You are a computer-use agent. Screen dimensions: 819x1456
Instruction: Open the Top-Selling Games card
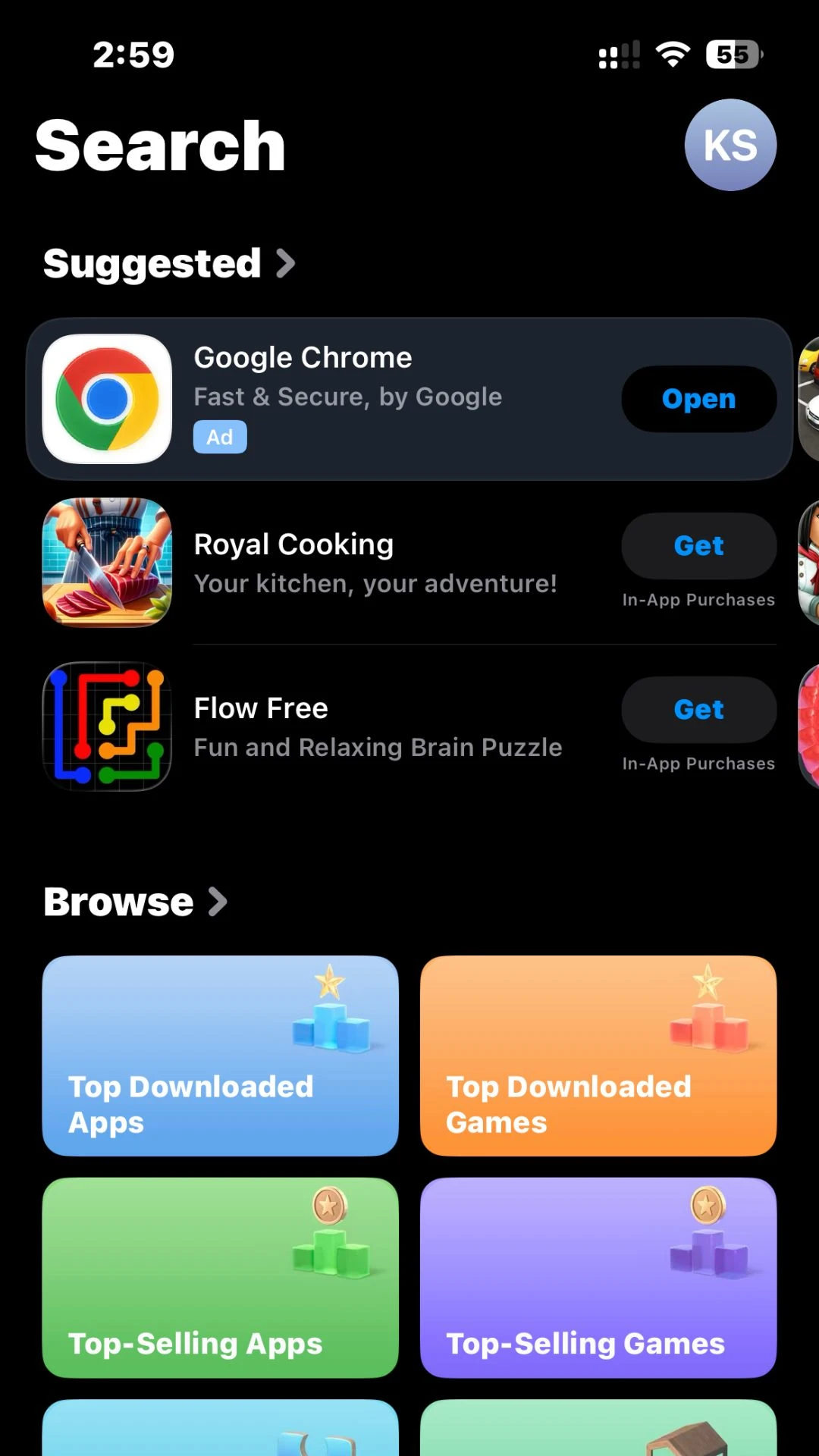point(598,1277)
